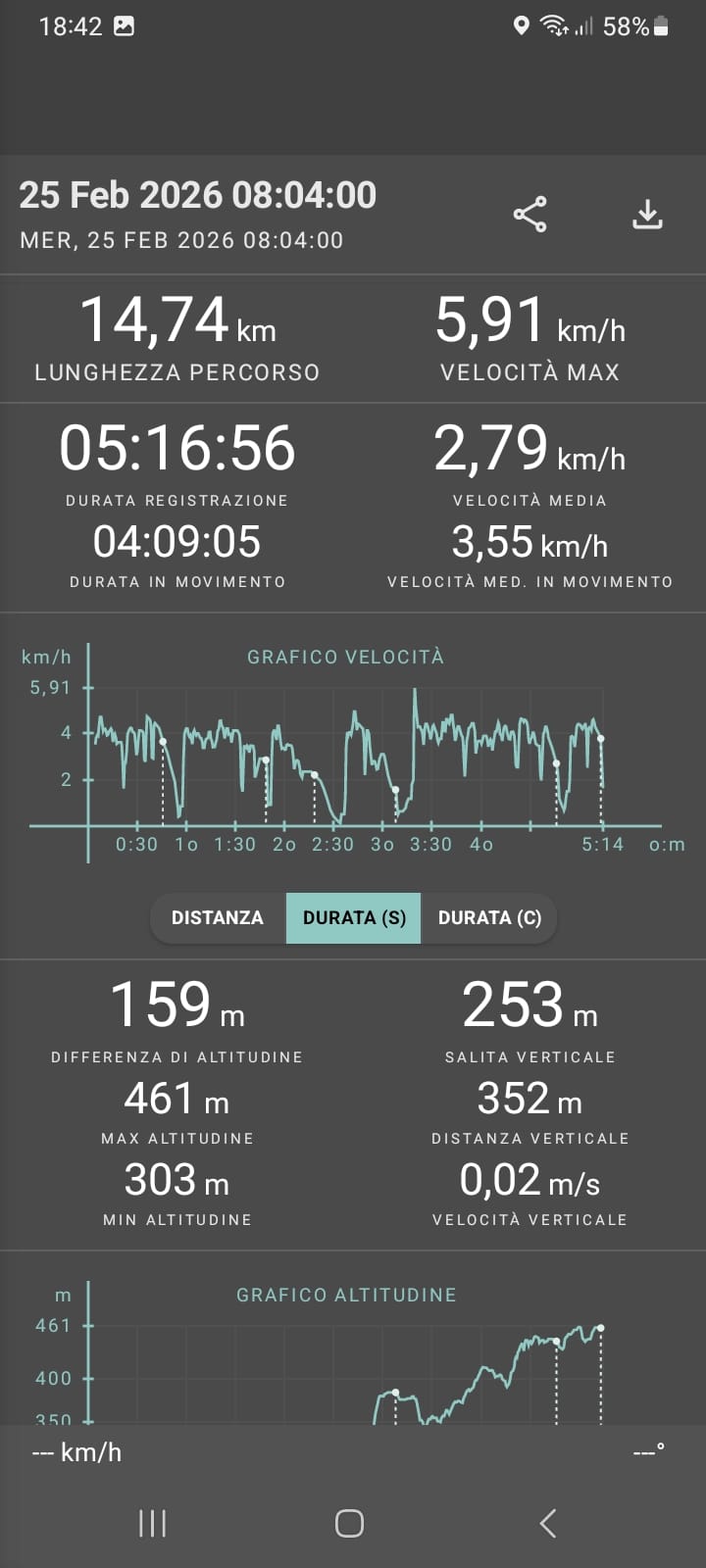Open the recent apps overview
The image size is (706, 1568).
(x=153, y=1523)
